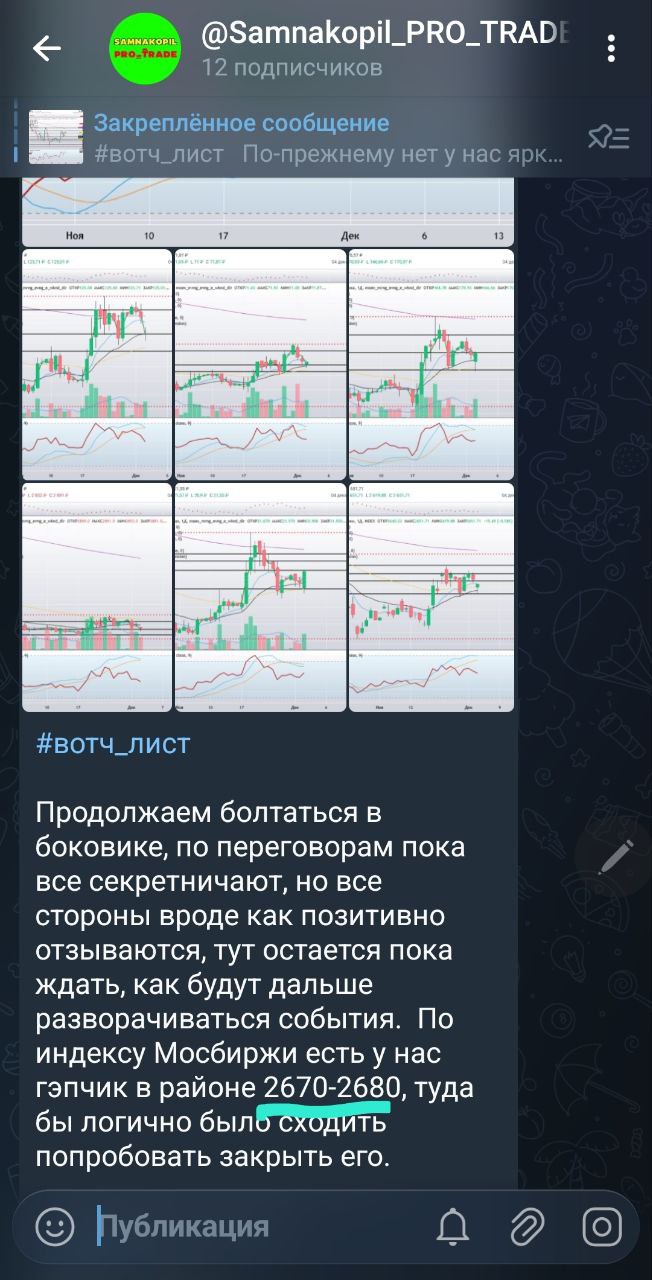Open the overflow menu

(x=612, y=49)
